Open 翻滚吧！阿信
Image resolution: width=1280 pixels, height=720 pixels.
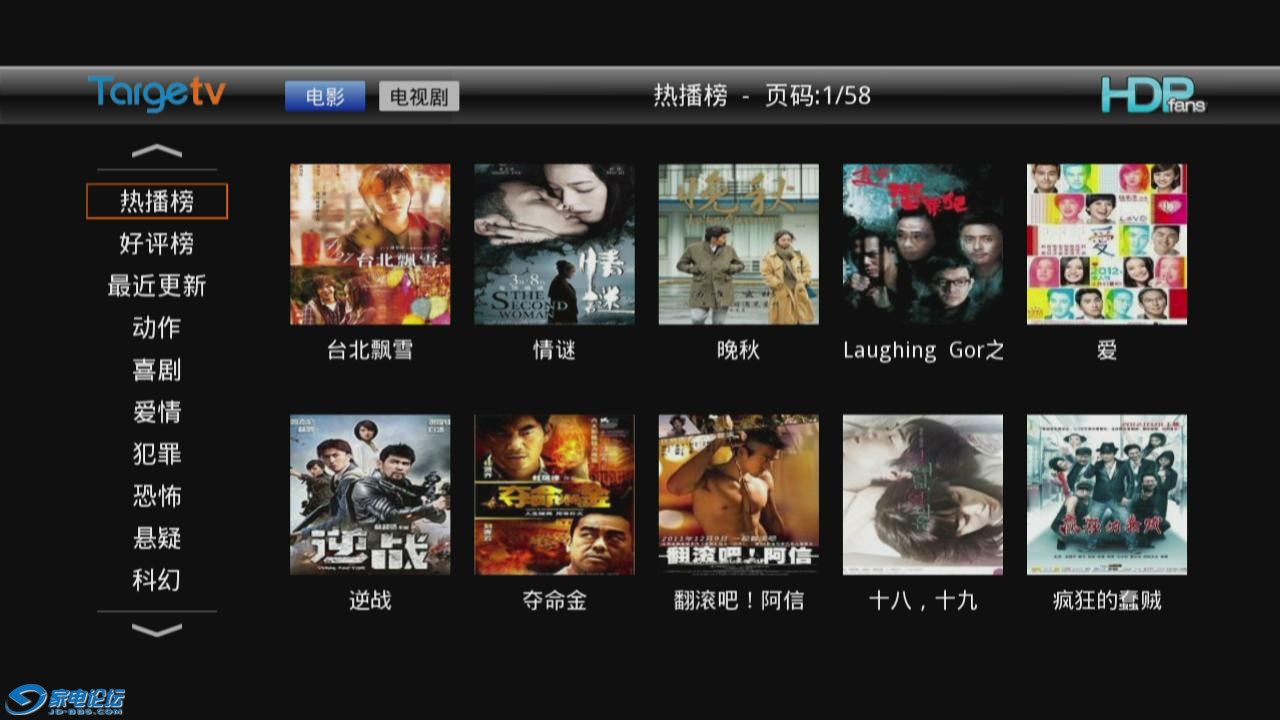coord(738,495)
